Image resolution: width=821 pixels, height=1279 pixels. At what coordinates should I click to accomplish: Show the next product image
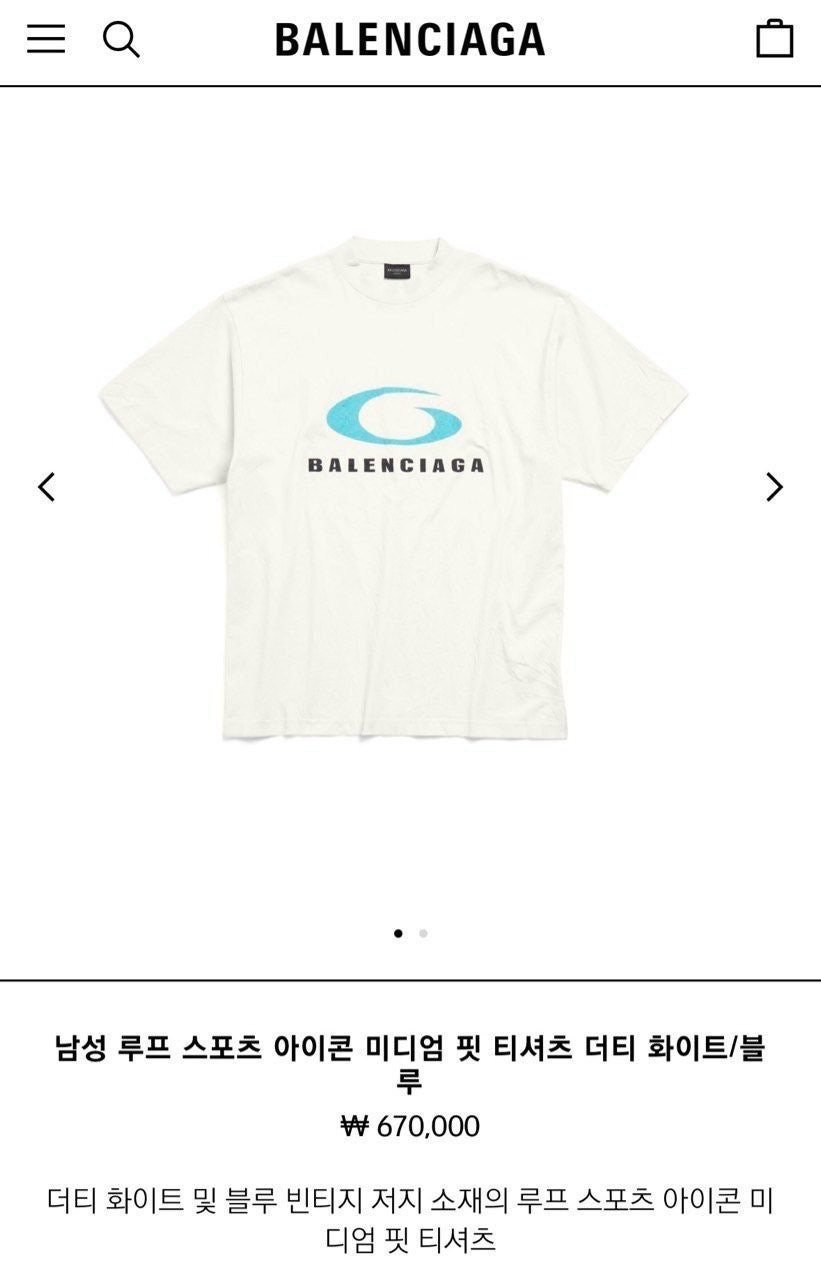click(774, 487)
